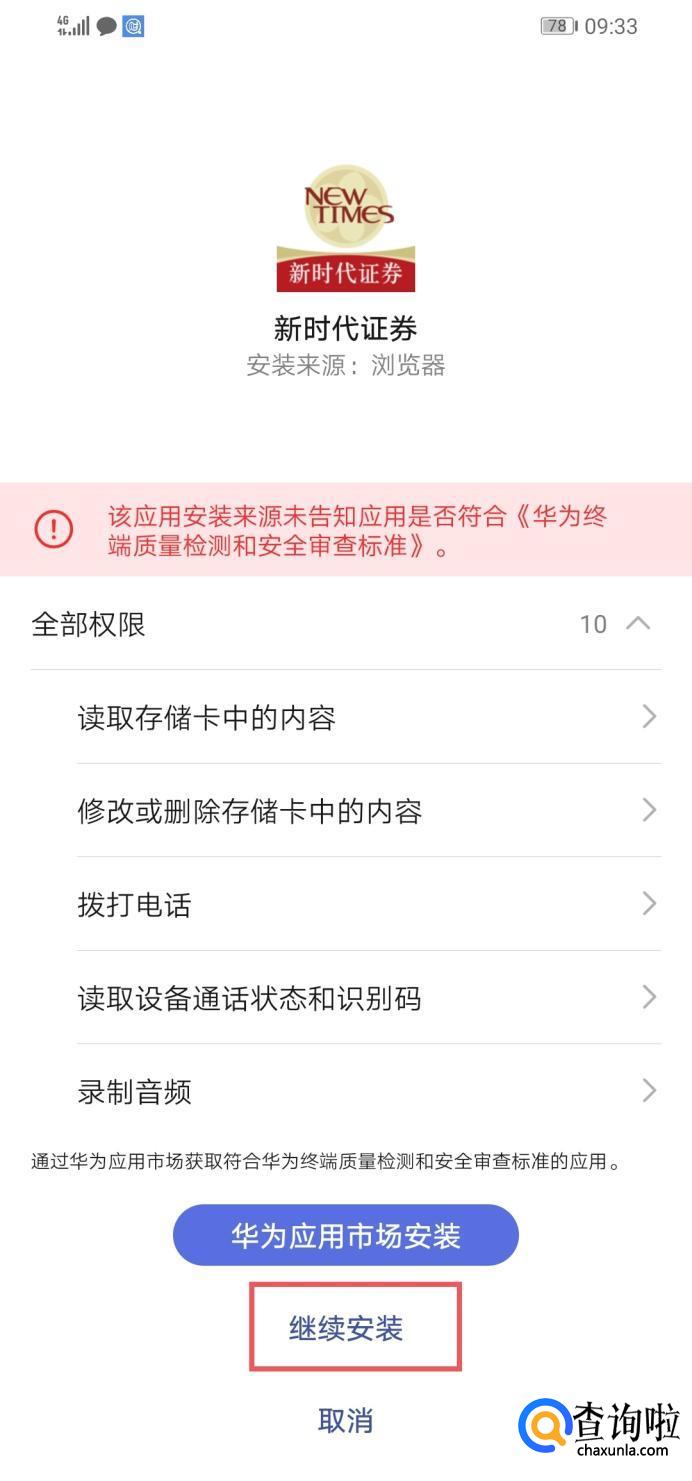Collapse the 全部权限 permissions list
The height and width of the screenshot is (1481, 692).
coord(637,624)
